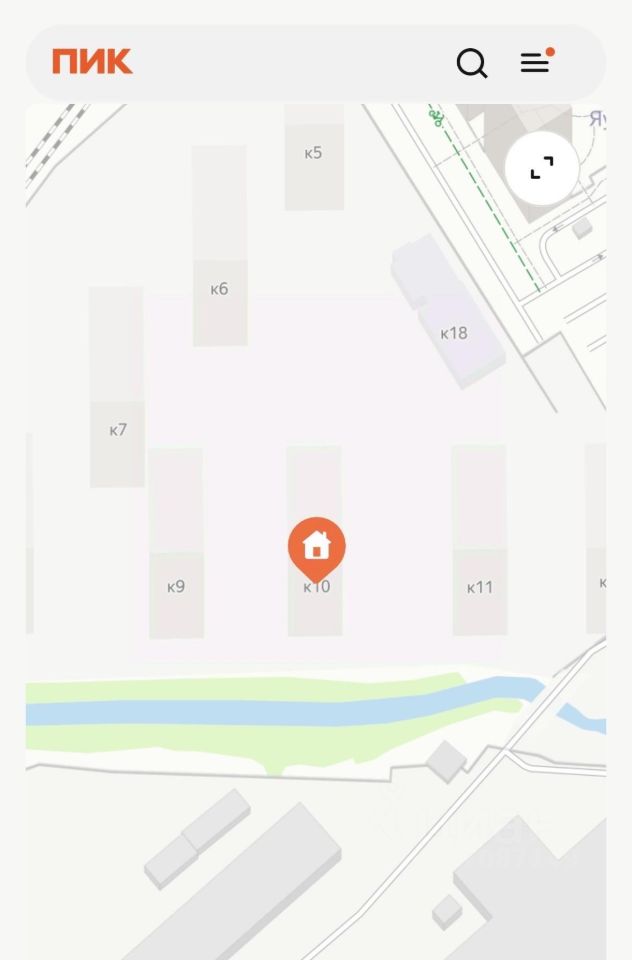Open the search icon in header
632x960 pixels.
(472, 63)
